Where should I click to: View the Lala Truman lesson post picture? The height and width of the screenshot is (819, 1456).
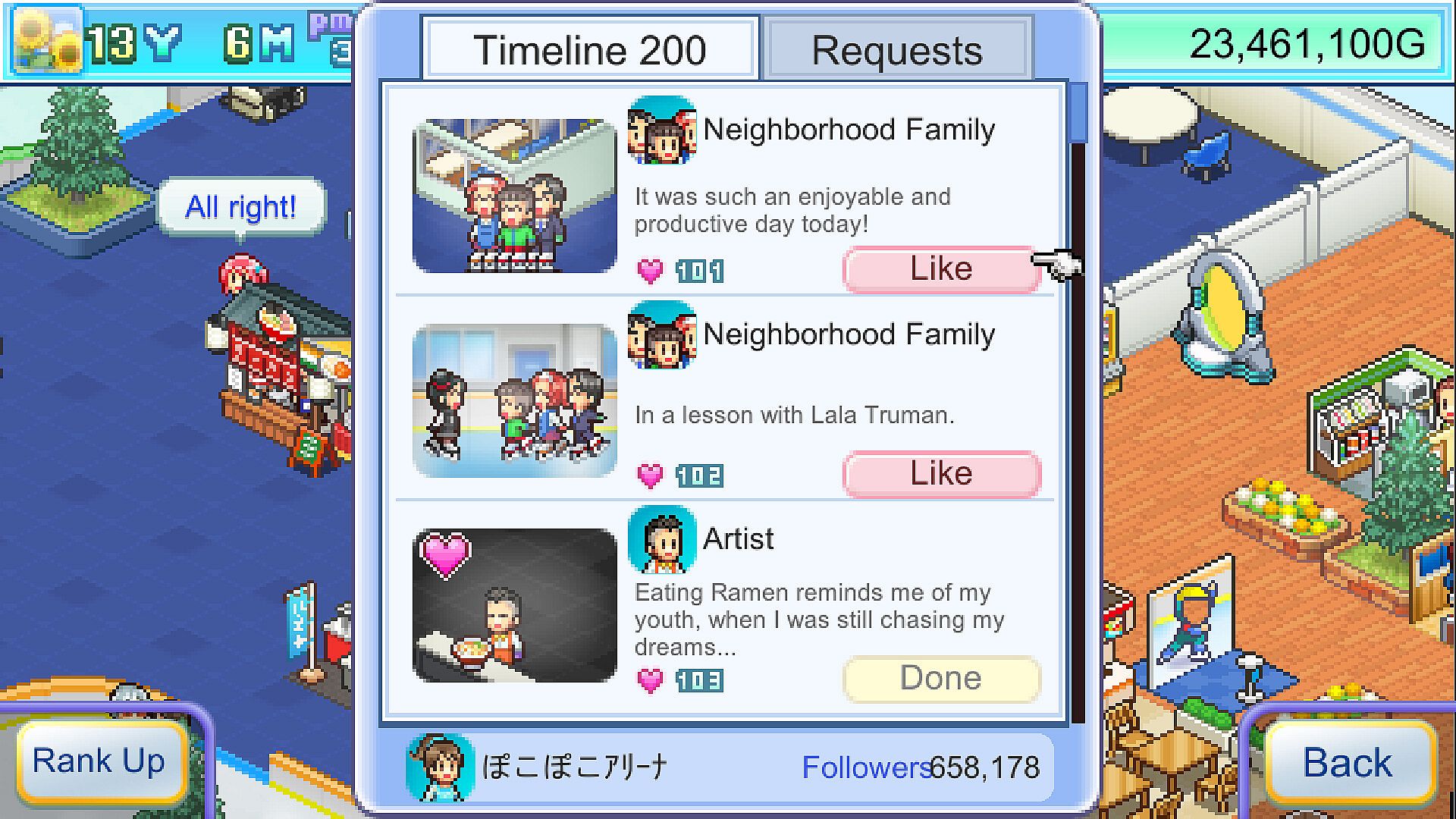(515, 400)
